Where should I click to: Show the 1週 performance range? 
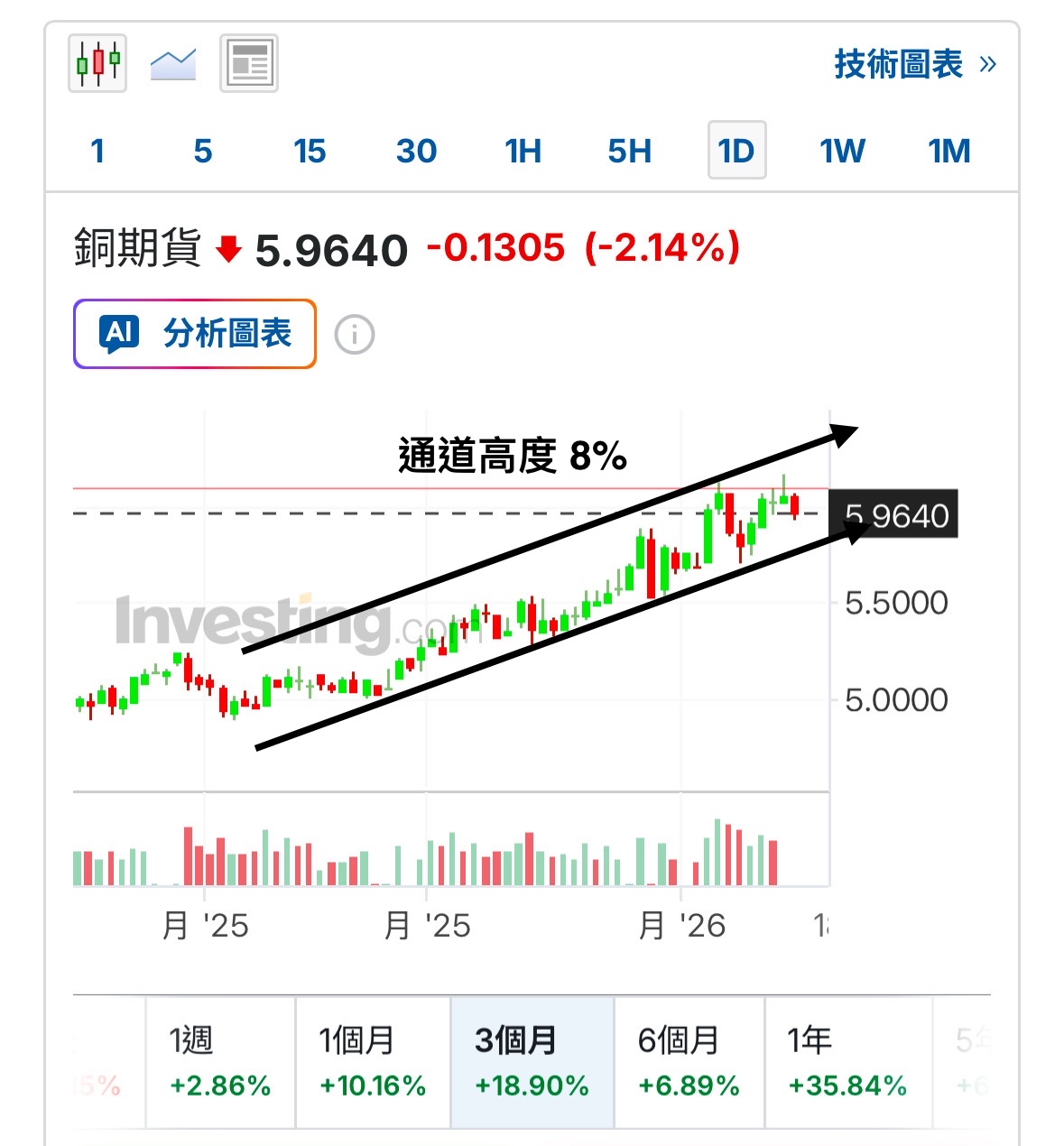[220, 1062]
